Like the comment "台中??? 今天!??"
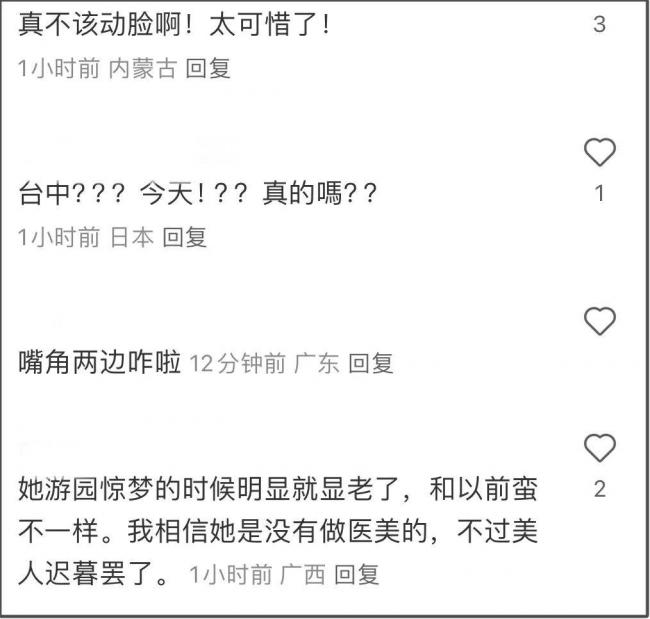This screenshot has height=619, width=650. tap(599, 153)
